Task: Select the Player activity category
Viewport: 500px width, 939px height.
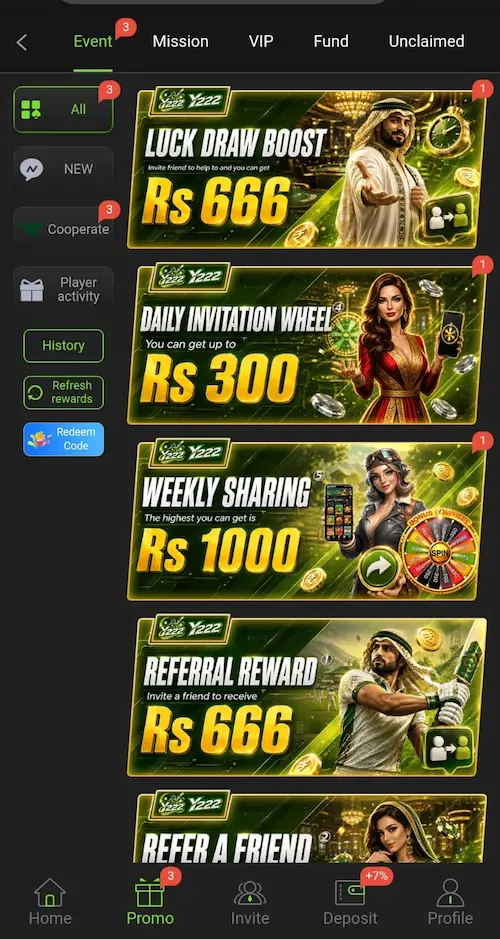Action: pos(63,289)
